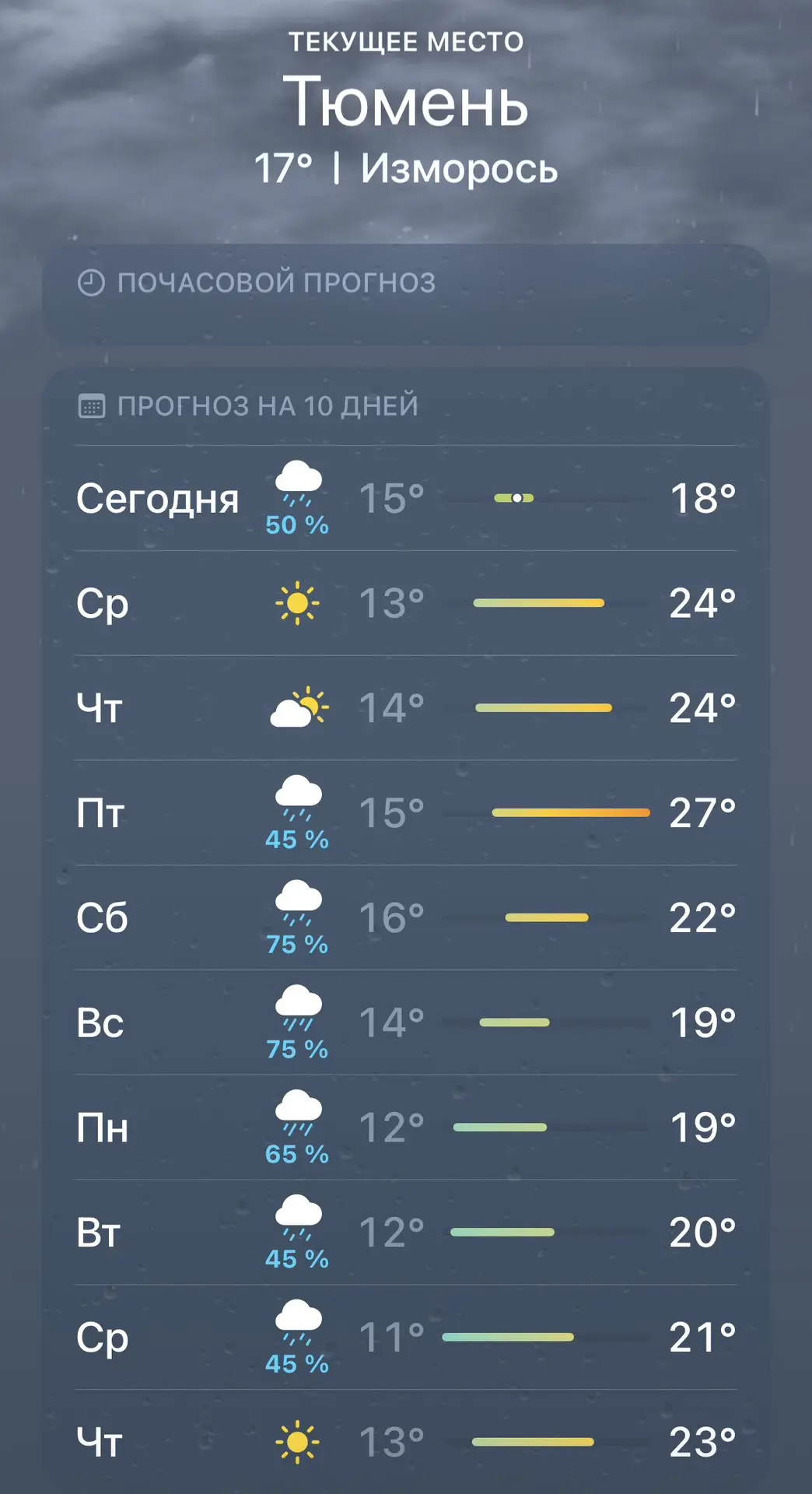View the Вс forecast details

point(406,1022)
